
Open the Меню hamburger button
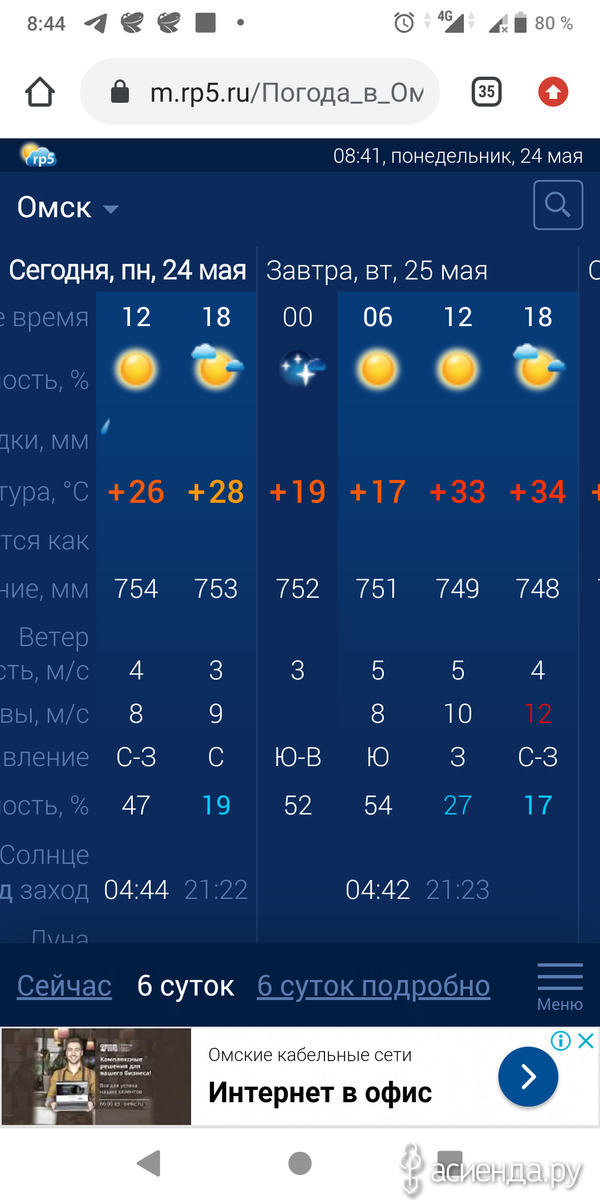point(560,986)
